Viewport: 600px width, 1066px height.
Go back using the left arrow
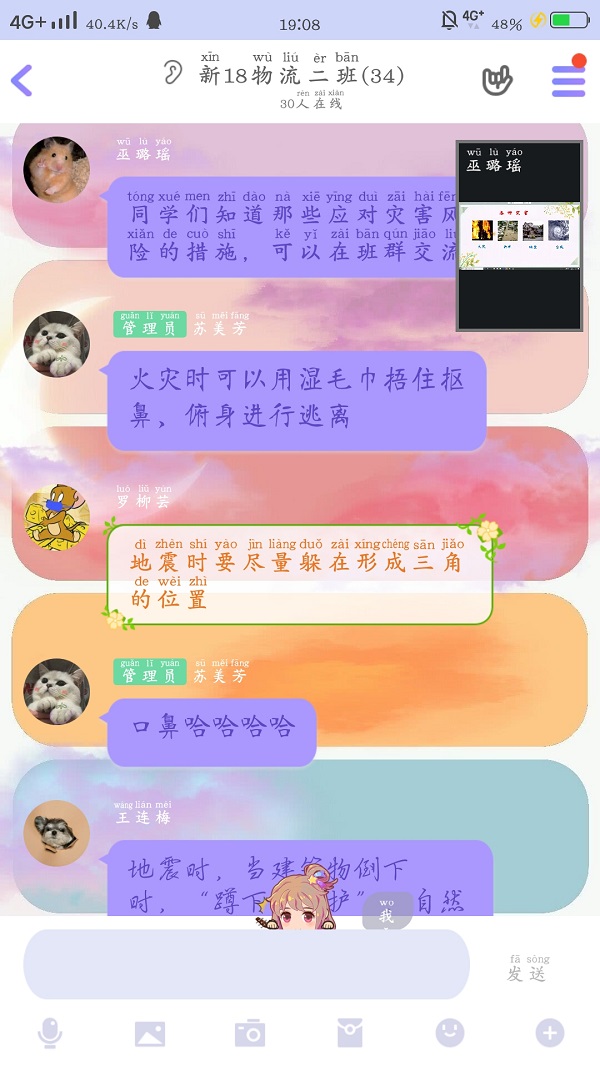22,80
